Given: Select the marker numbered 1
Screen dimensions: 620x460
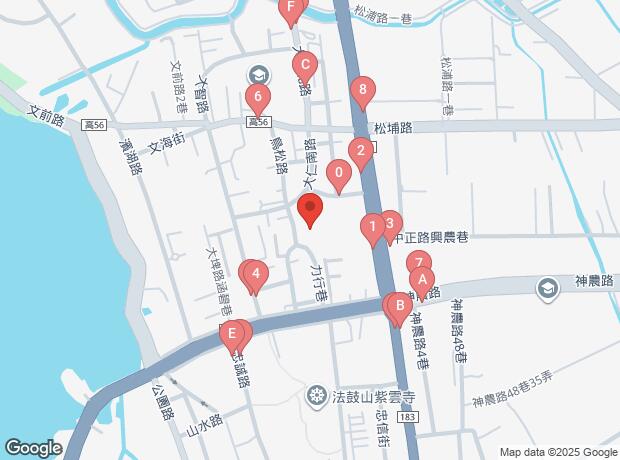Looking at the screenshot, I should coord(372,227).
